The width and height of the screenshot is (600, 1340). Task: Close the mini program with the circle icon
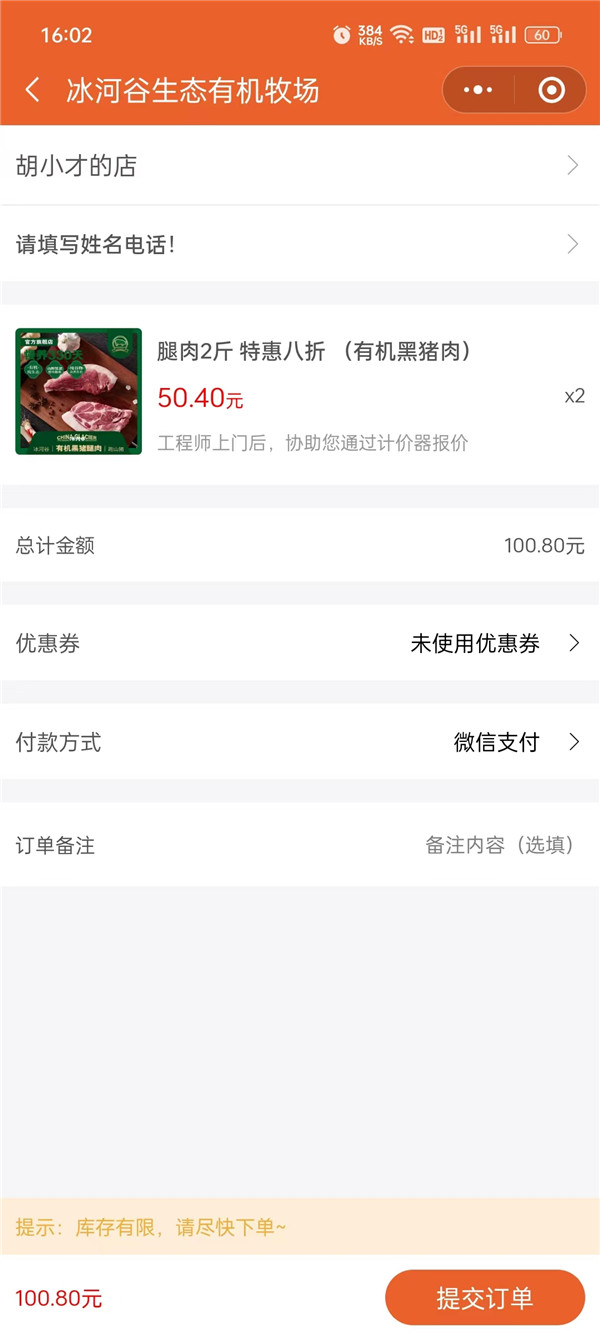(550, 91)
